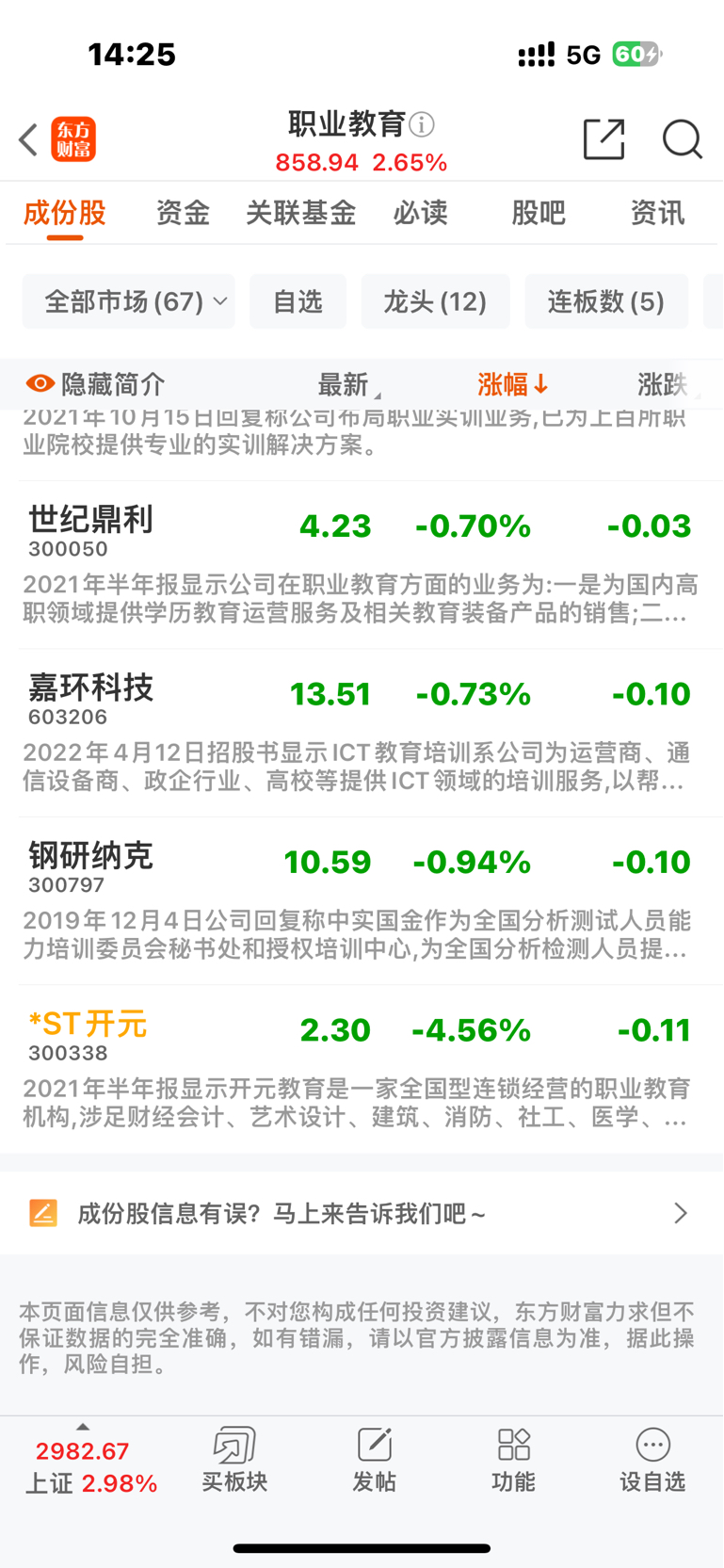Expand the 全部市场 (67) dropdown
The width and height of the screenshot is (724, 1568).
(x=128, y=302)
